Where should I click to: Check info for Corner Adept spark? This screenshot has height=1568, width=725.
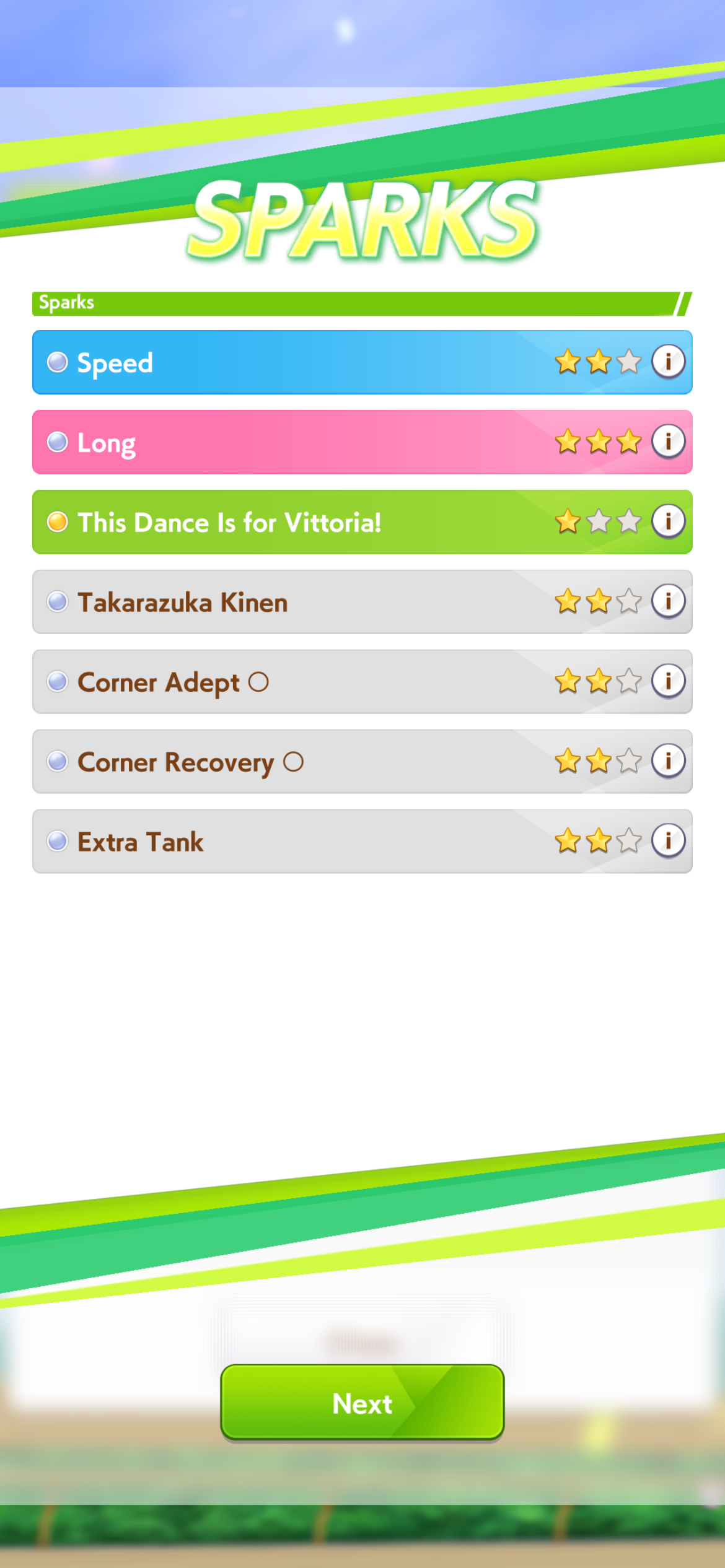tap(668, 681)
